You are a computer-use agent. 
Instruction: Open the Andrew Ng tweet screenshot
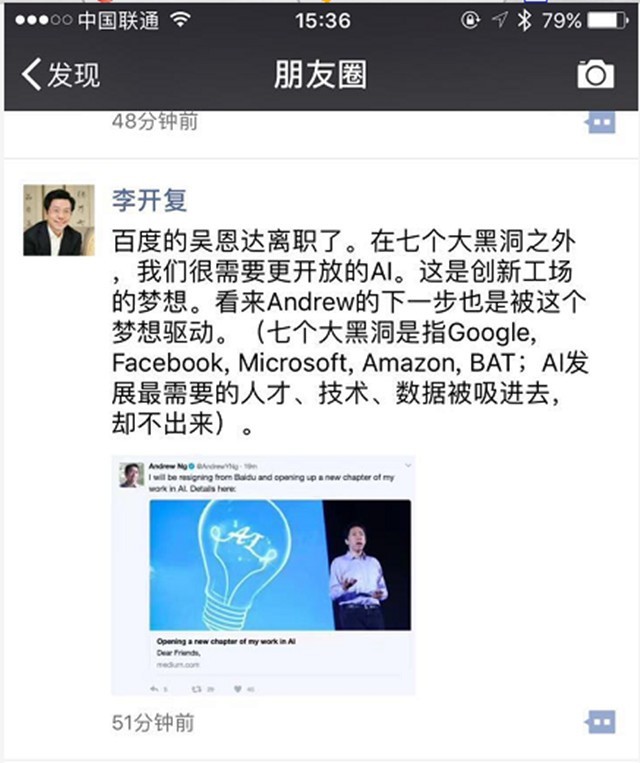pos(264,575)
